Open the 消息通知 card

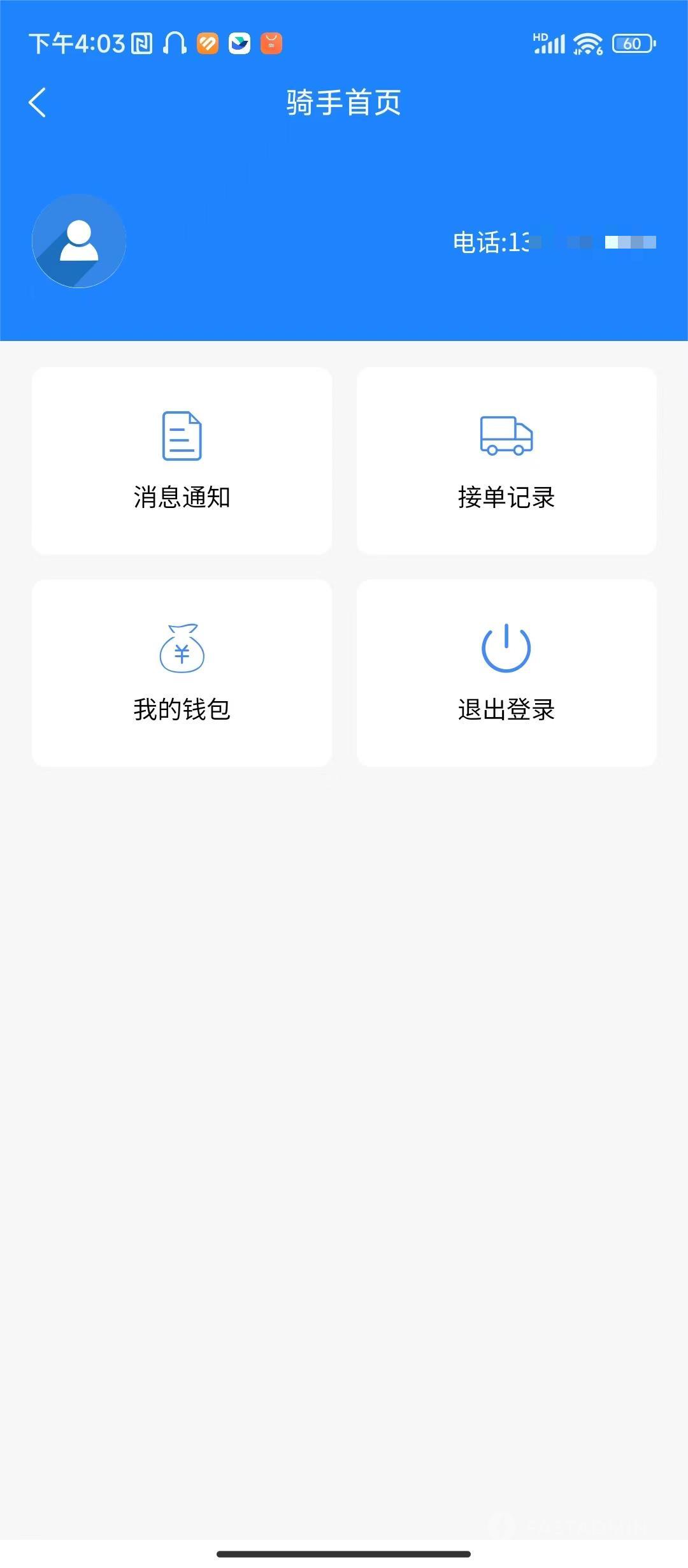182,460
